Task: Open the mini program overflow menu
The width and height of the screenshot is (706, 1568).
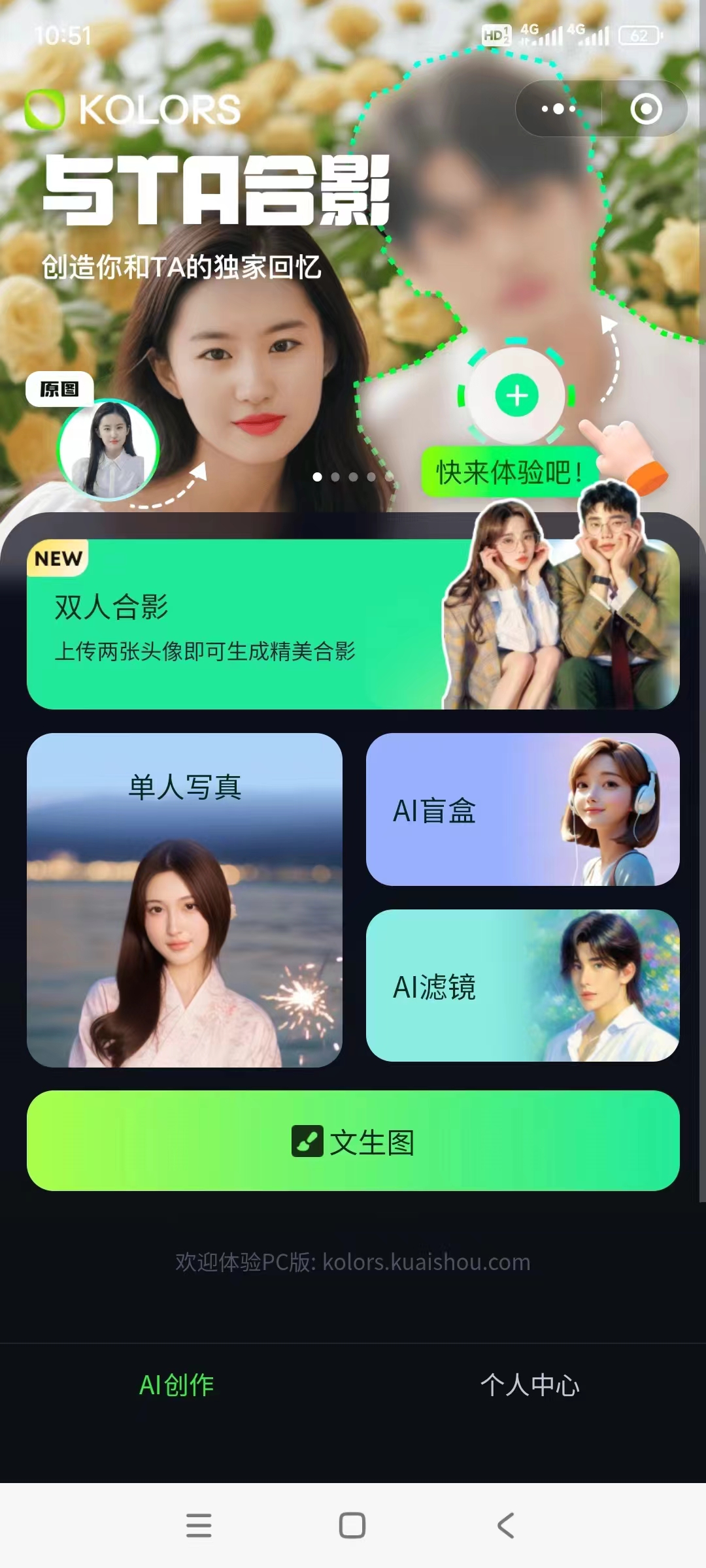Action: pyautogui.click(x=558, y=109)
